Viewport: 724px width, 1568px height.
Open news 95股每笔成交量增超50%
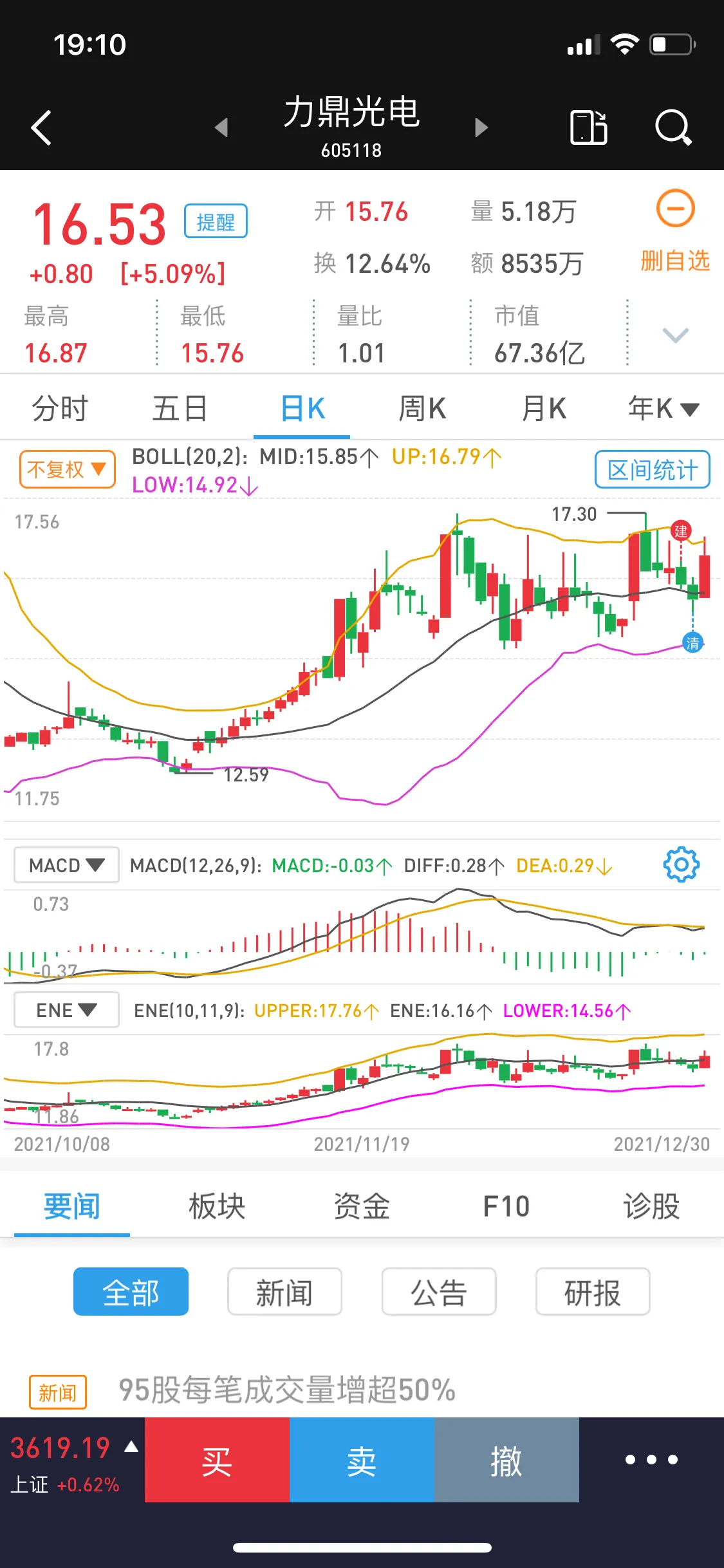click(287, 1390)
